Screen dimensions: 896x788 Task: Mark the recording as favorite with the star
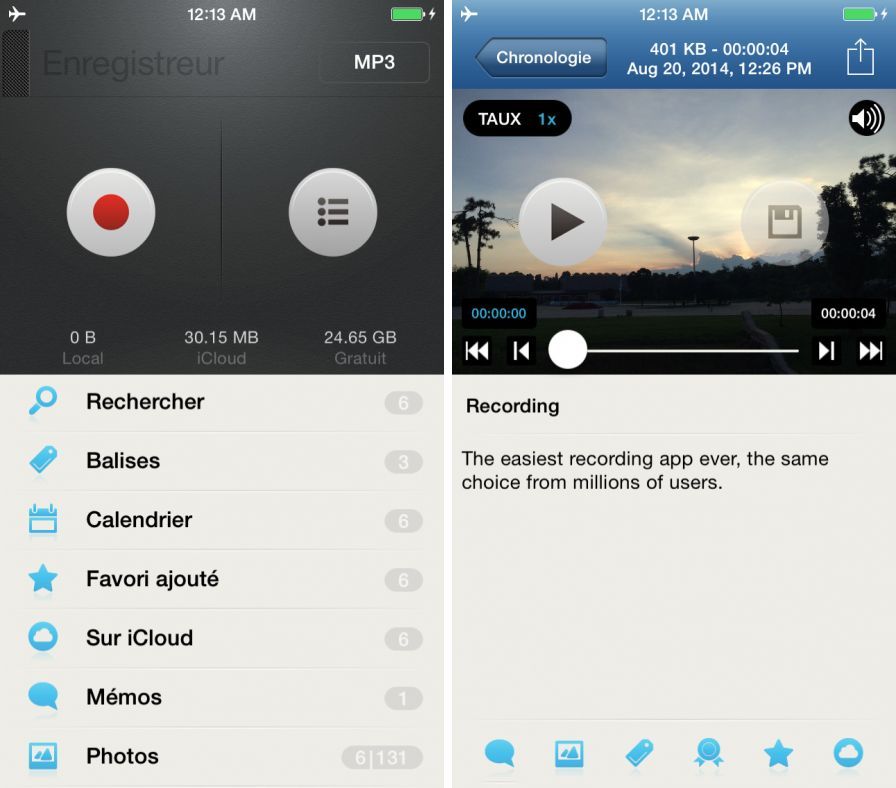point(778,753)
